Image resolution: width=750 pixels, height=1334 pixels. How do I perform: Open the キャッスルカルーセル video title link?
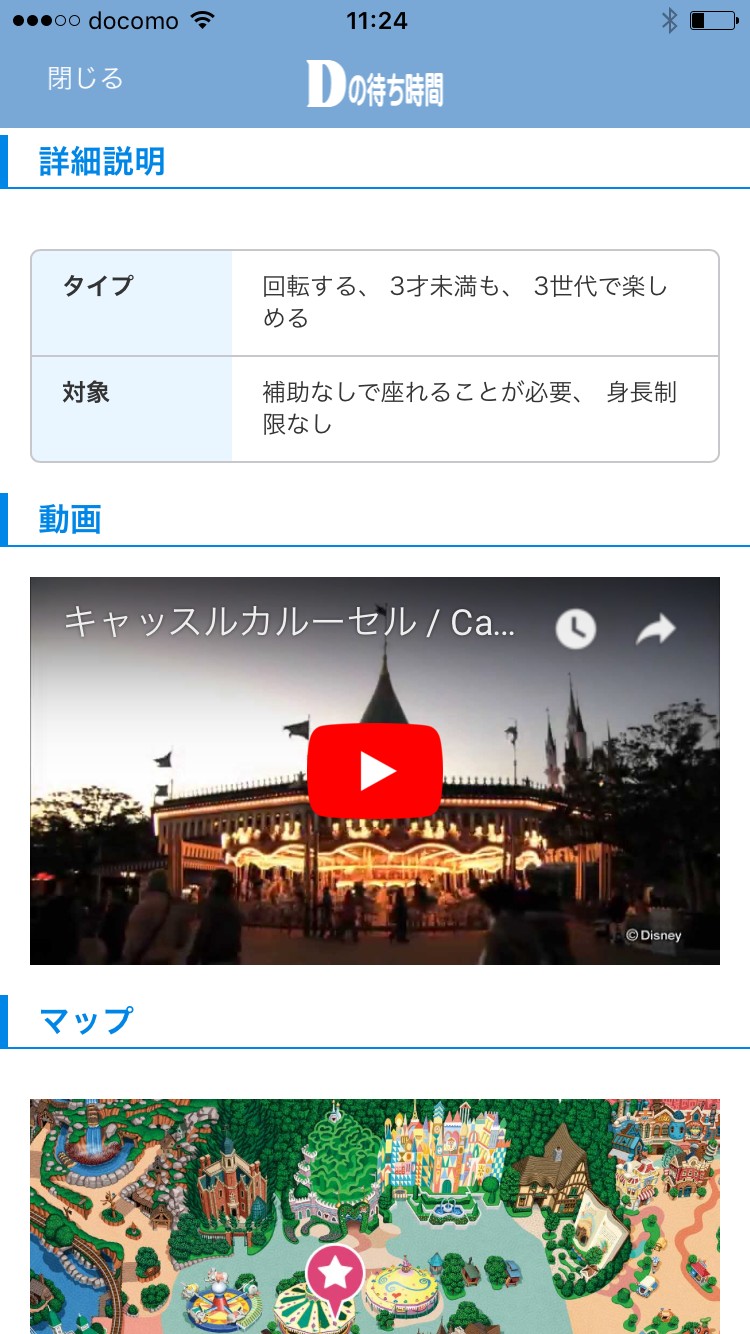pyautogui.click(x=290, y=622)
